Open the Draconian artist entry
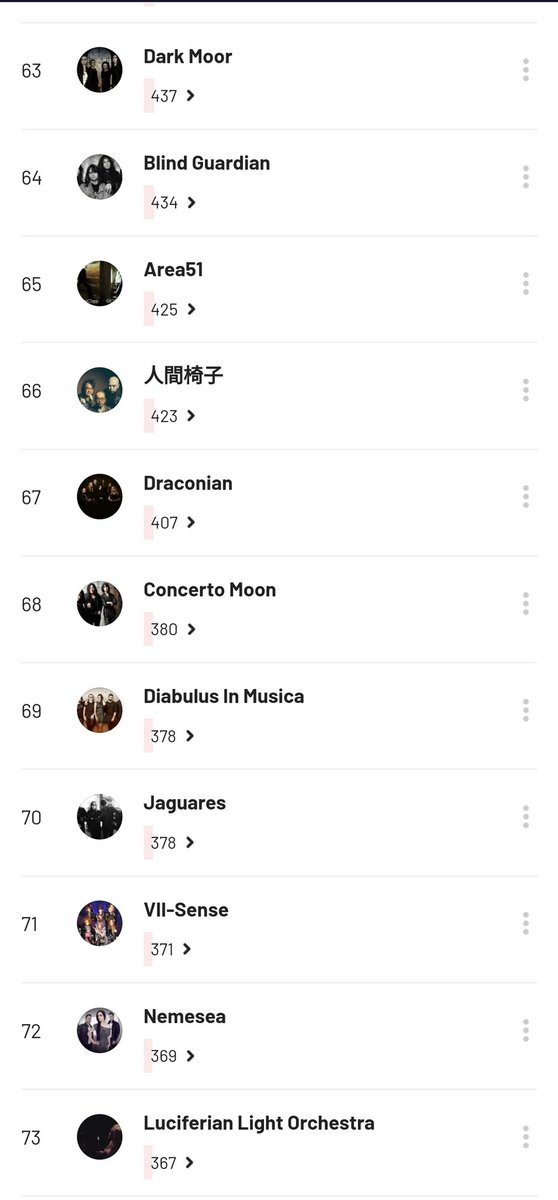The image size is (558, 1200). pos(188,483)
